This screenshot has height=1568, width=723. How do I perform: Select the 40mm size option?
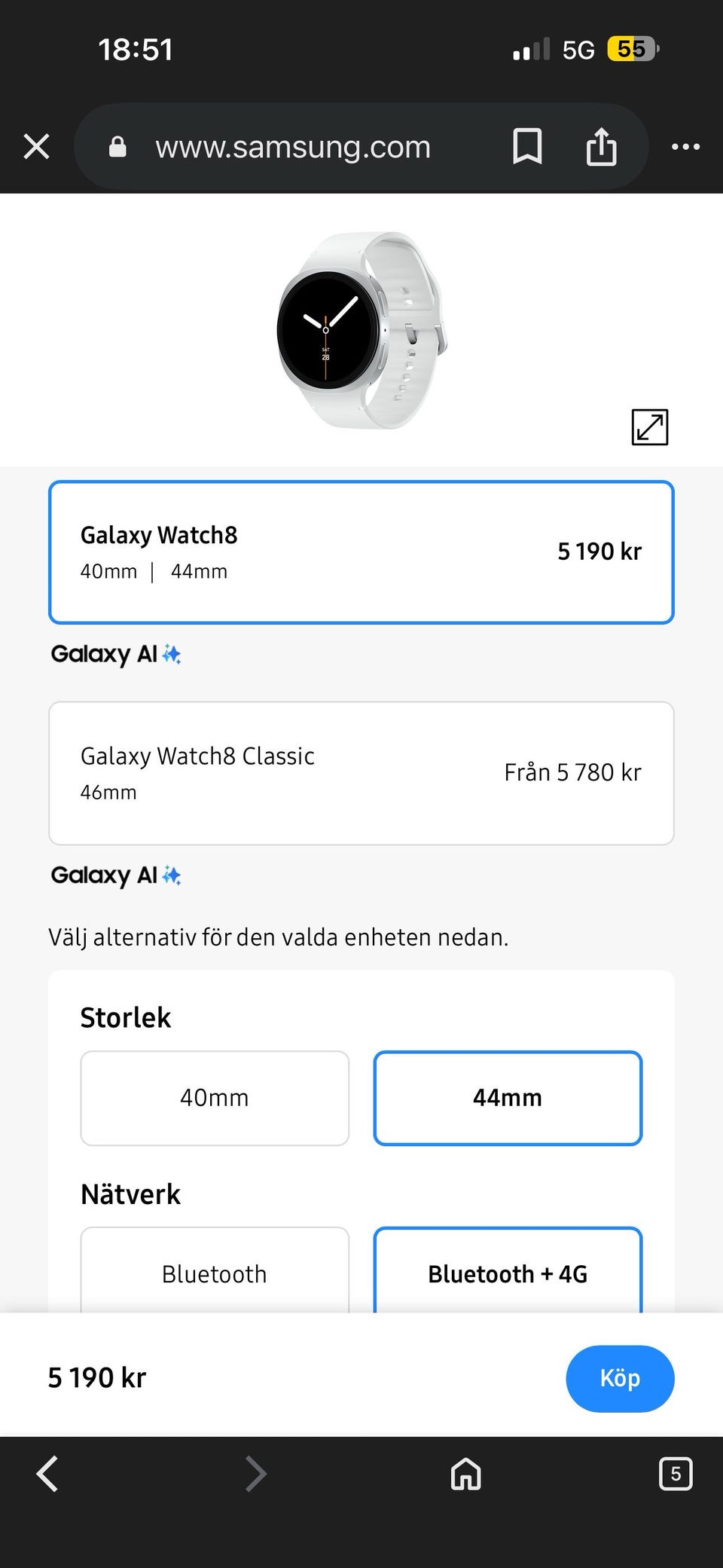(x=214, y=1099)
